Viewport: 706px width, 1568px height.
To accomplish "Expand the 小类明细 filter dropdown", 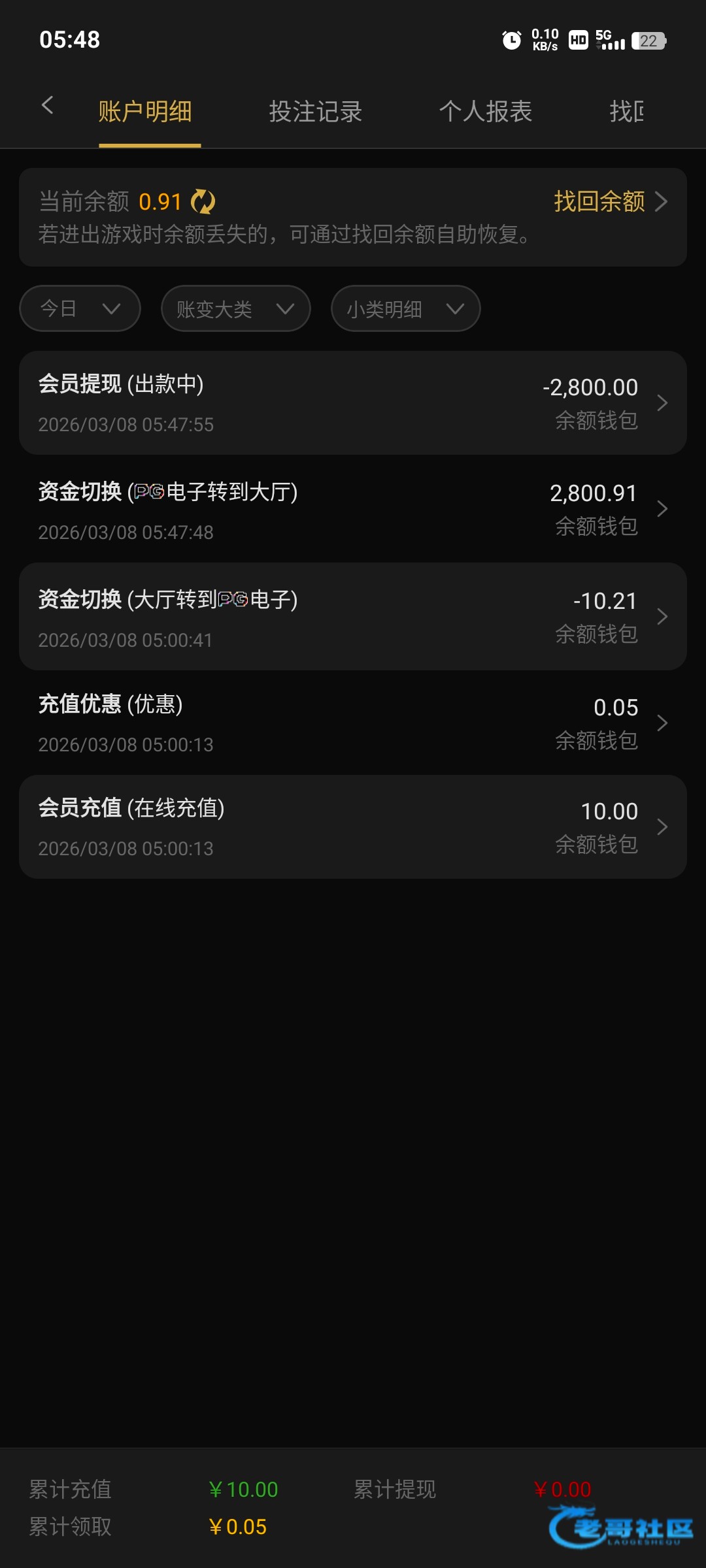I will [x=405, y=308].
